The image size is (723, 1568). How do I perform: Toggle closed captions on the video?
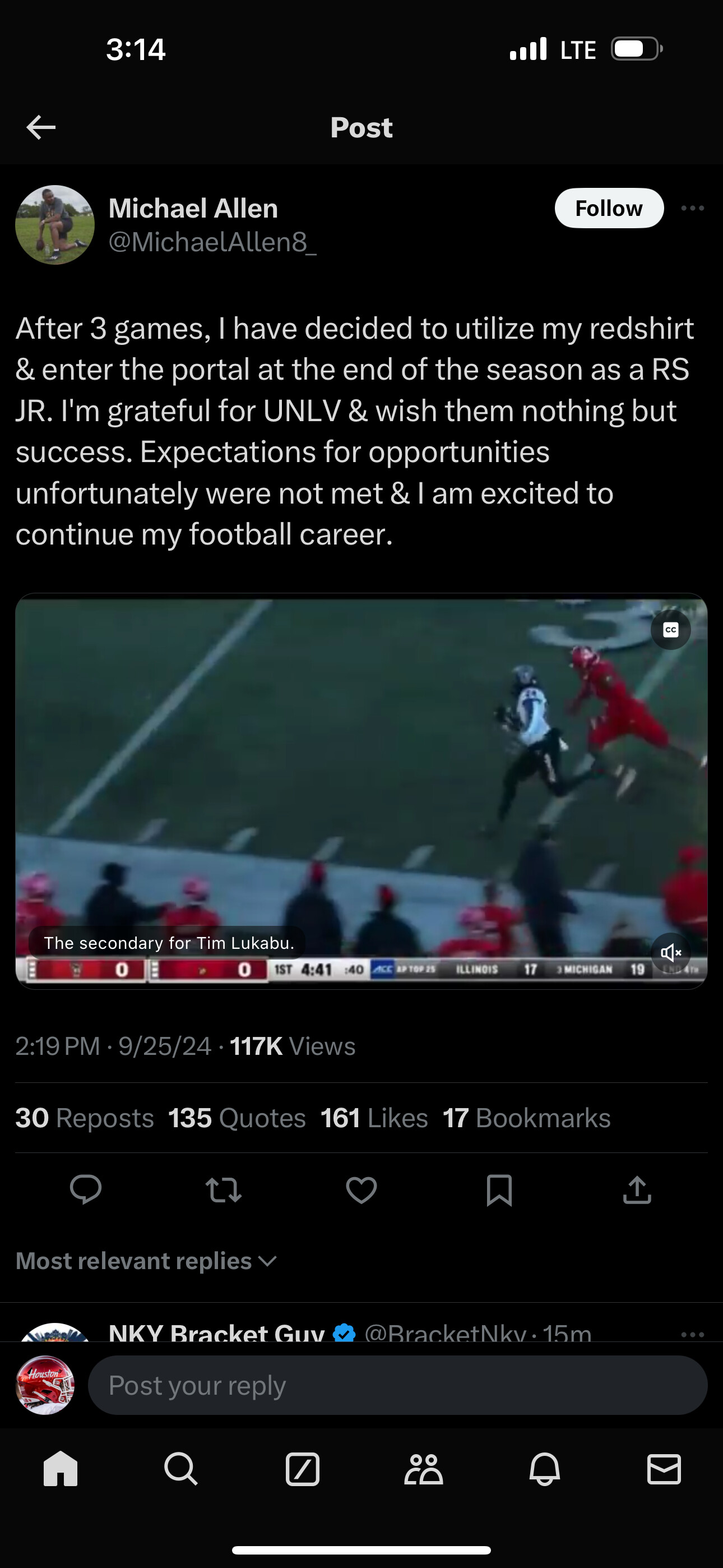click(x=671, y=630)
